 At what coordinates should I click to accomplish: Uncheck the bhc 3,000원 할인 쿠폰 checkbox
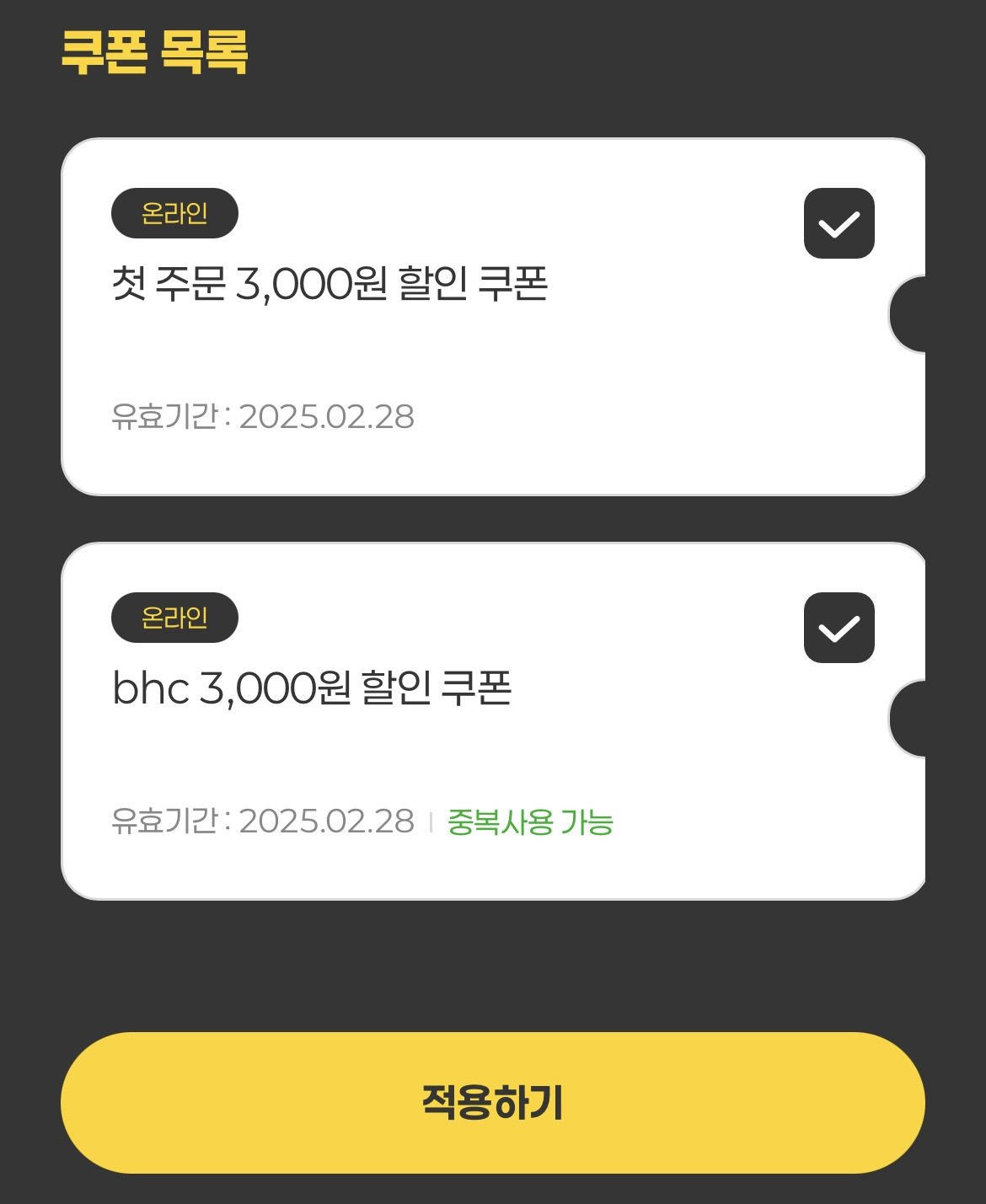tap(839, 628)
